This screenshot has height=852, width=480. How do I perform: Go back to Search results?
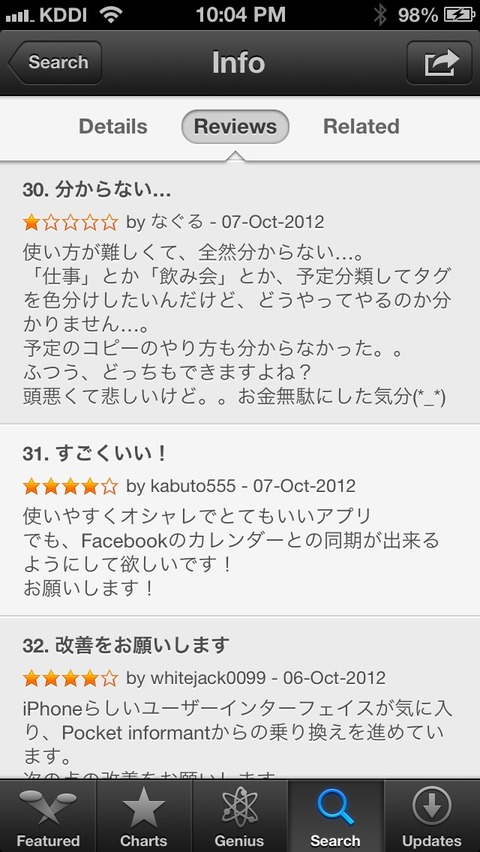(55, 62)
